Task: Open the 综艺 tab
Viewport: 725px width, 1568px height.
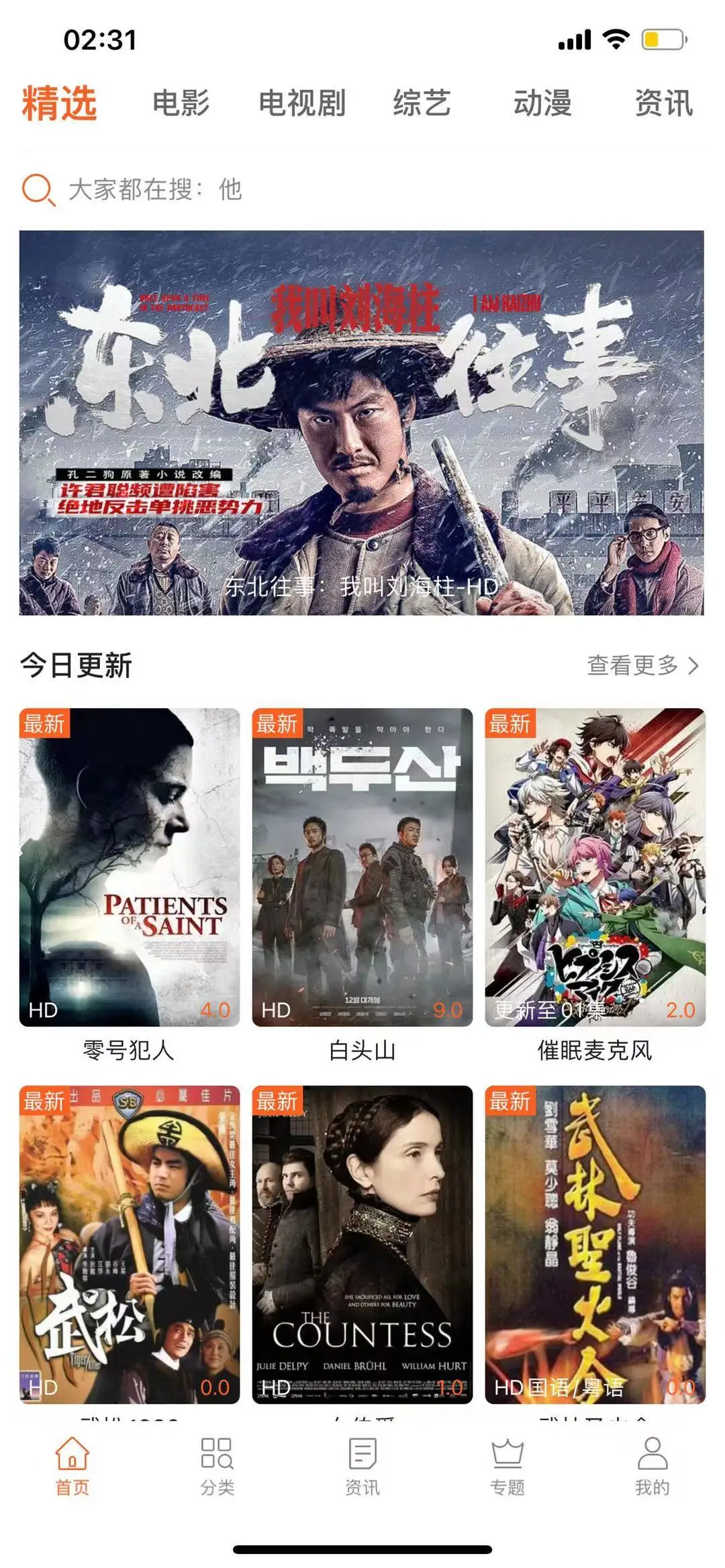Action: coord(422,103)
